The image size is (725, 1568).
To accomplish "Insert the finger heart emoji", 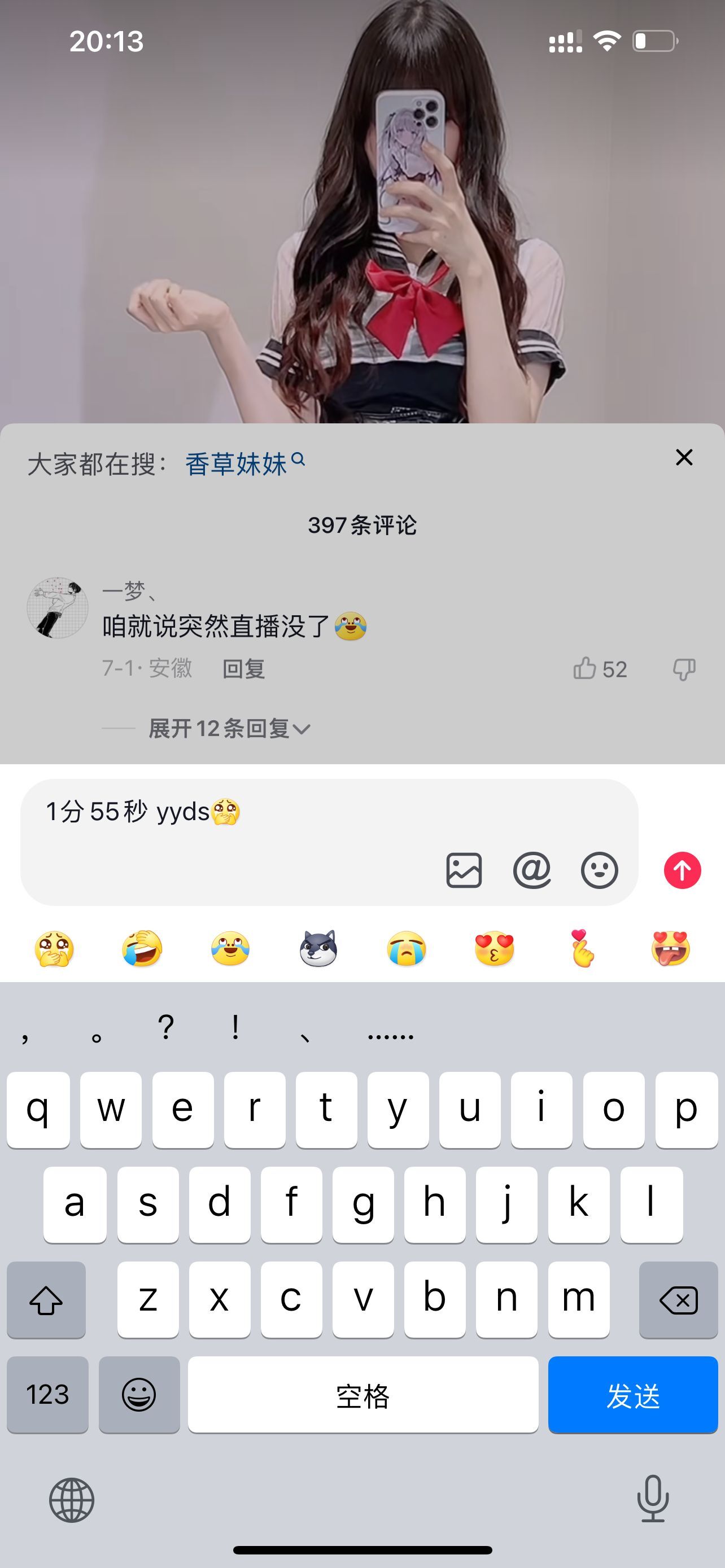I will coord(582,948).
